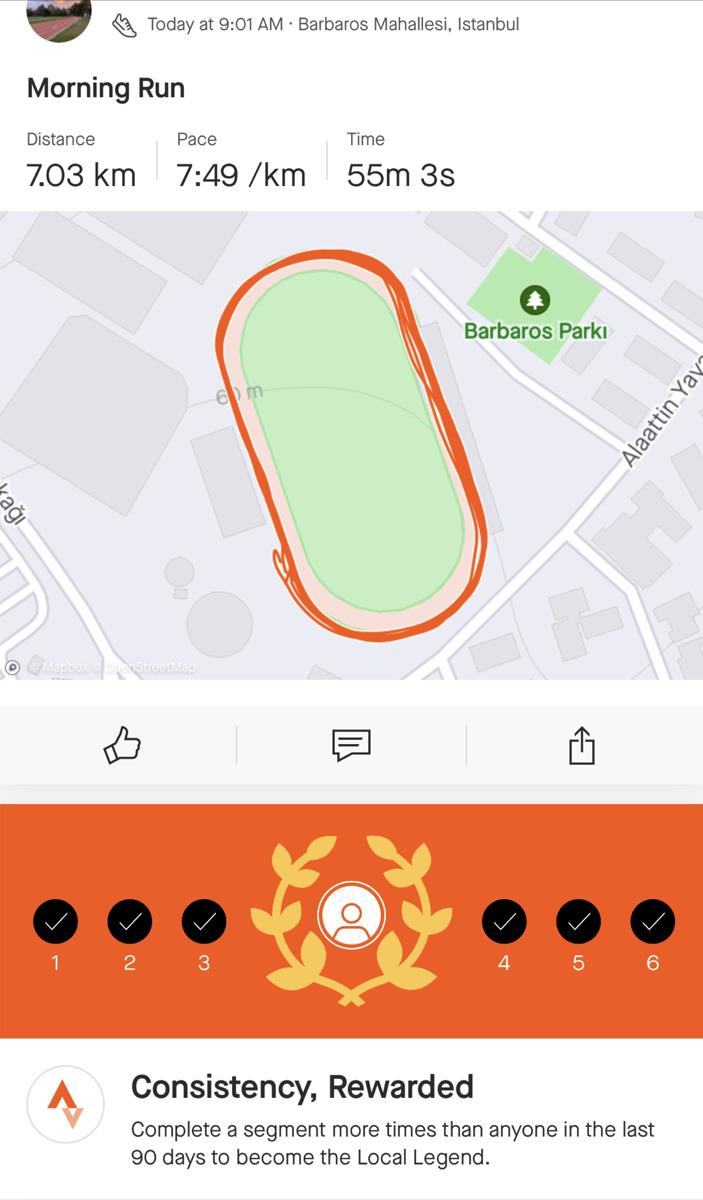Share the Morning Run activity

581,745
